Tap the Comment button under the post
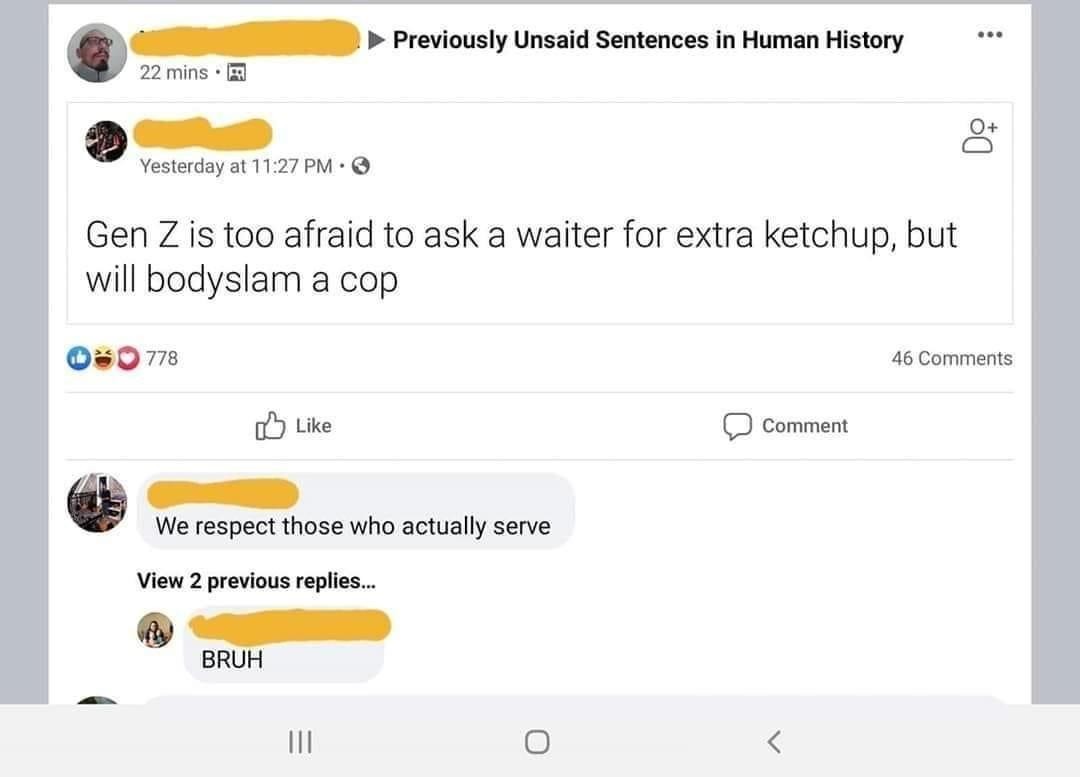This screenshot has width=1080, height=777. tap(786, 426)
